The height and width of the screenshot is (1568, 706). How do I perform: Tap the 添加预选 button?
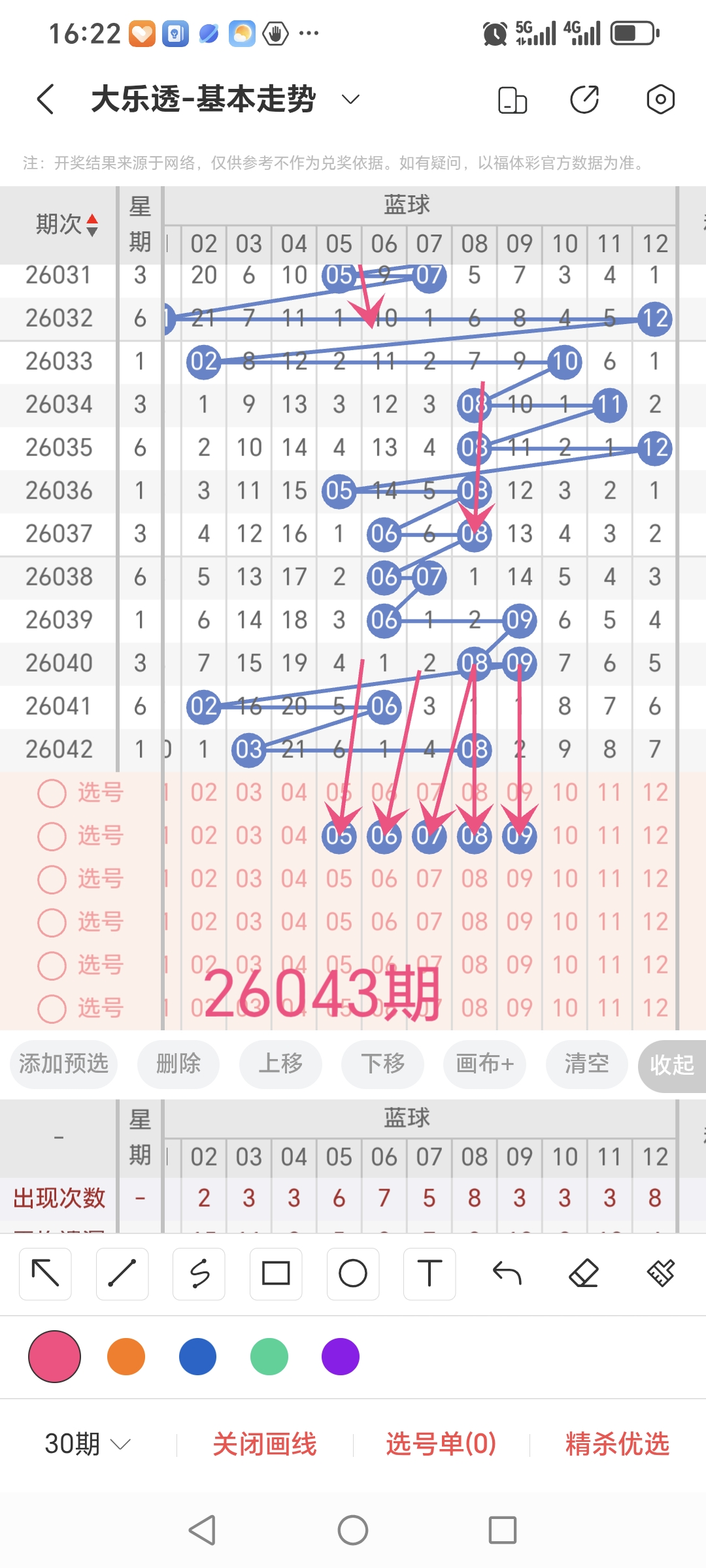click(x=63, y=1064)
